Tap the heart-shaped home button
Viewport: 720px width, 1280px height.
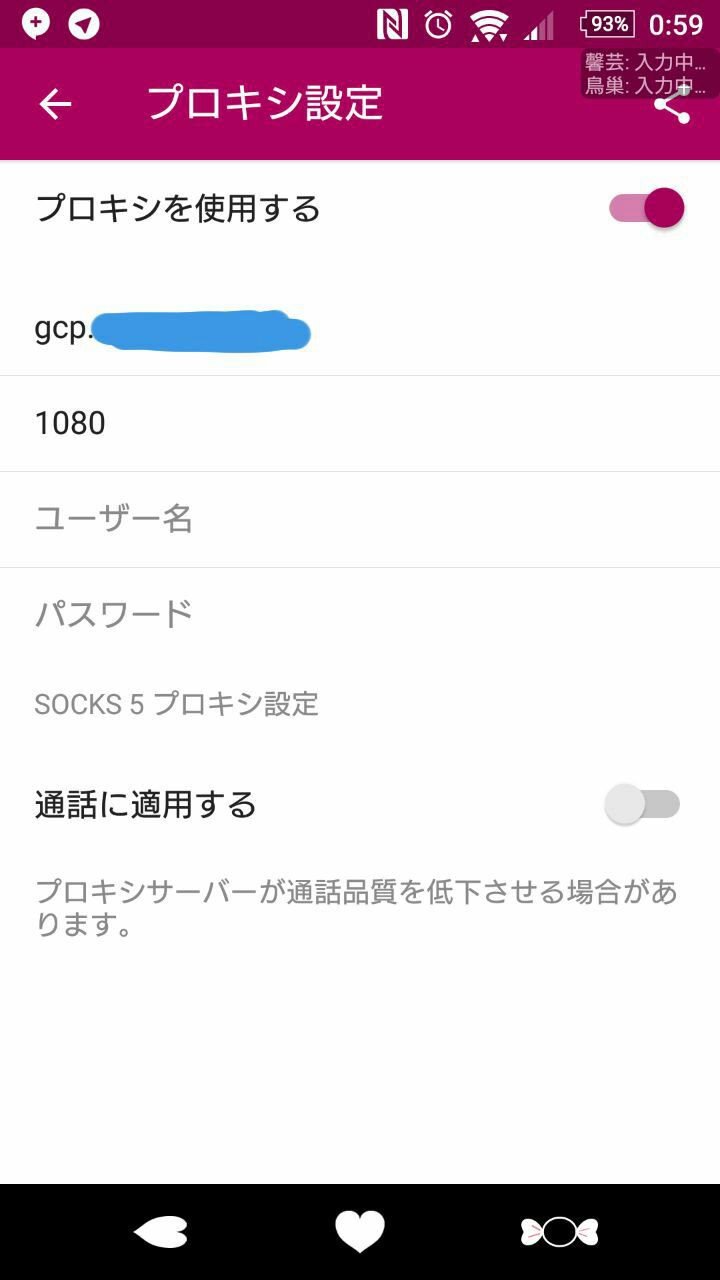[x=360, y=1232]
